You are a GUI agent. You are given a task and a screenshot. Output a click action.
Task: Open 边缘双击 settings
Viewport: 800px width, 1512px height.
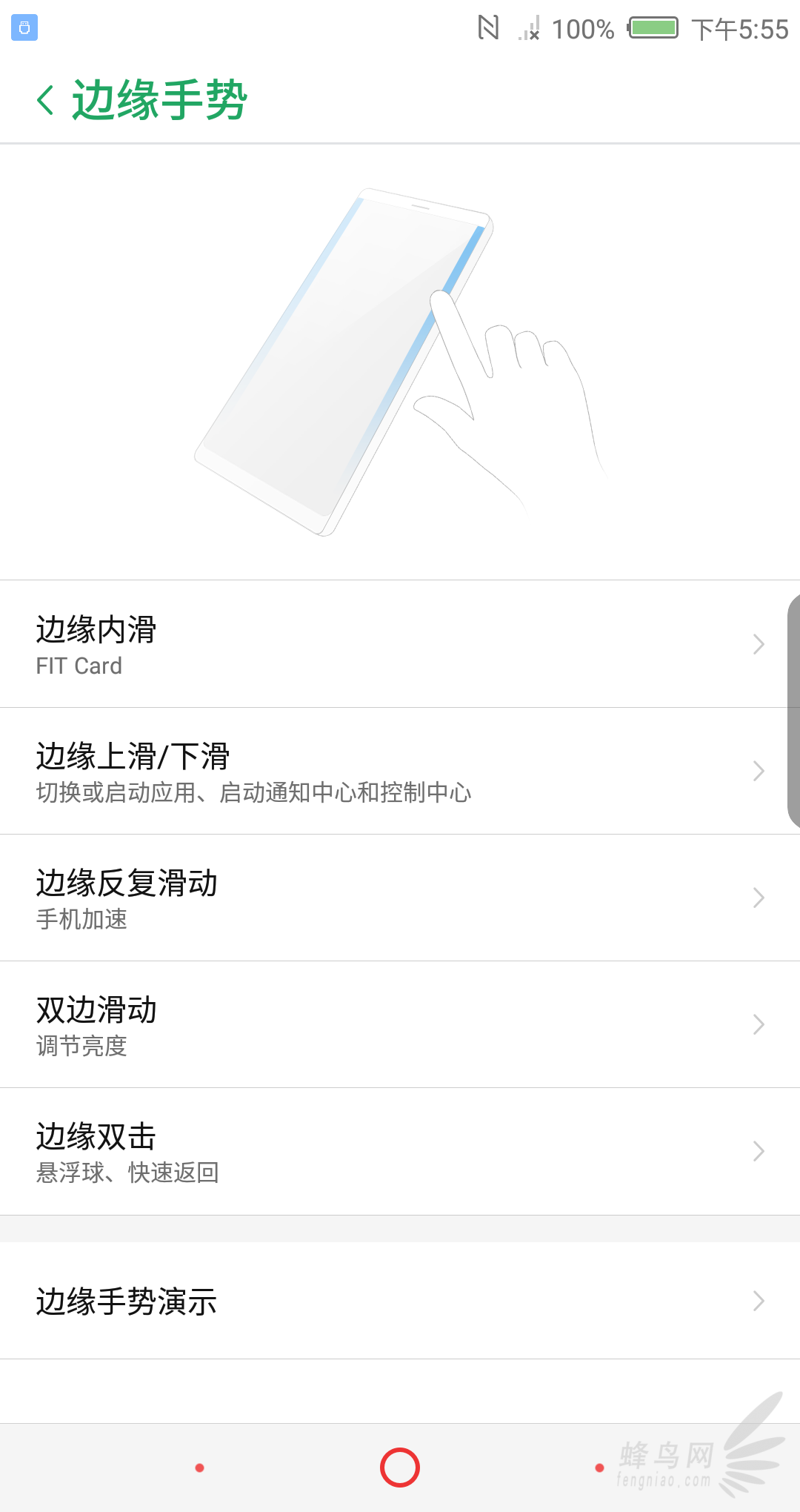click(x=400, y=1151)
